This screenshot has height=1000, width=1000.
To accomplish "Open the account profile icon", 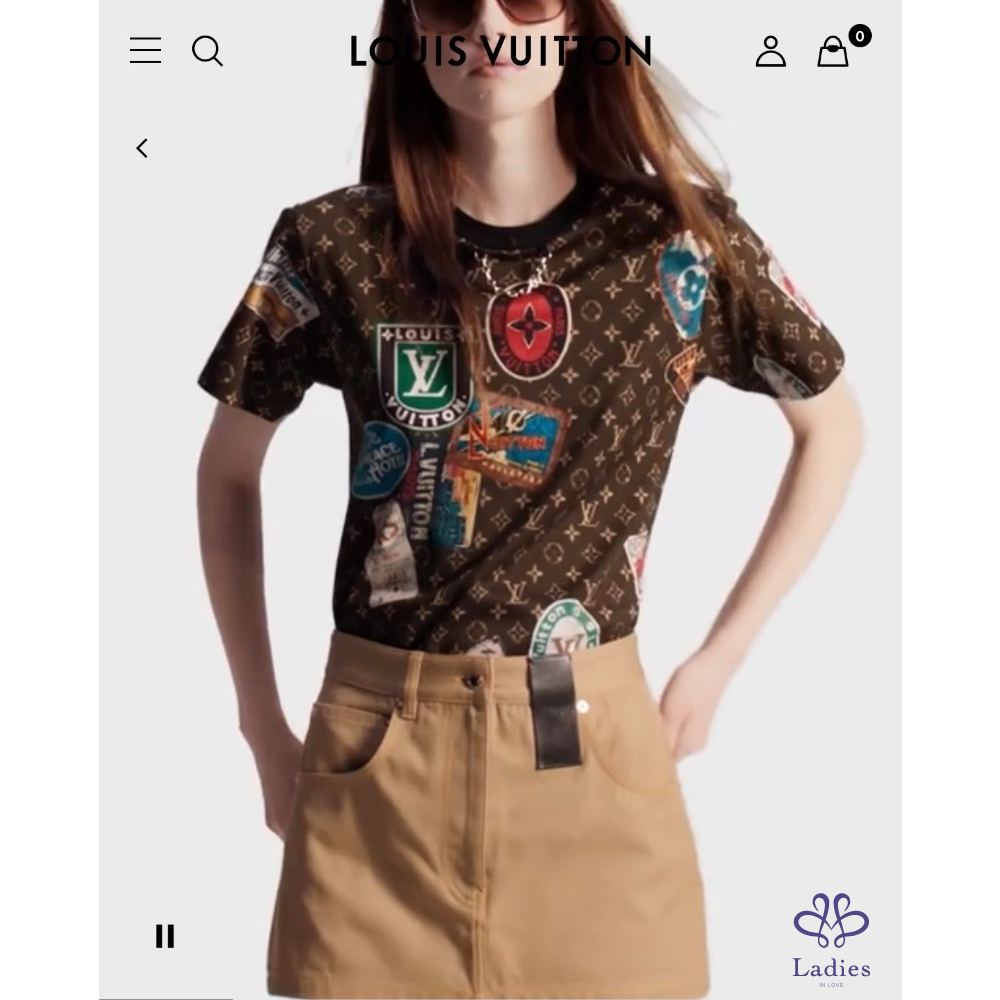I will pyautogui.click(x=770, y=51).
